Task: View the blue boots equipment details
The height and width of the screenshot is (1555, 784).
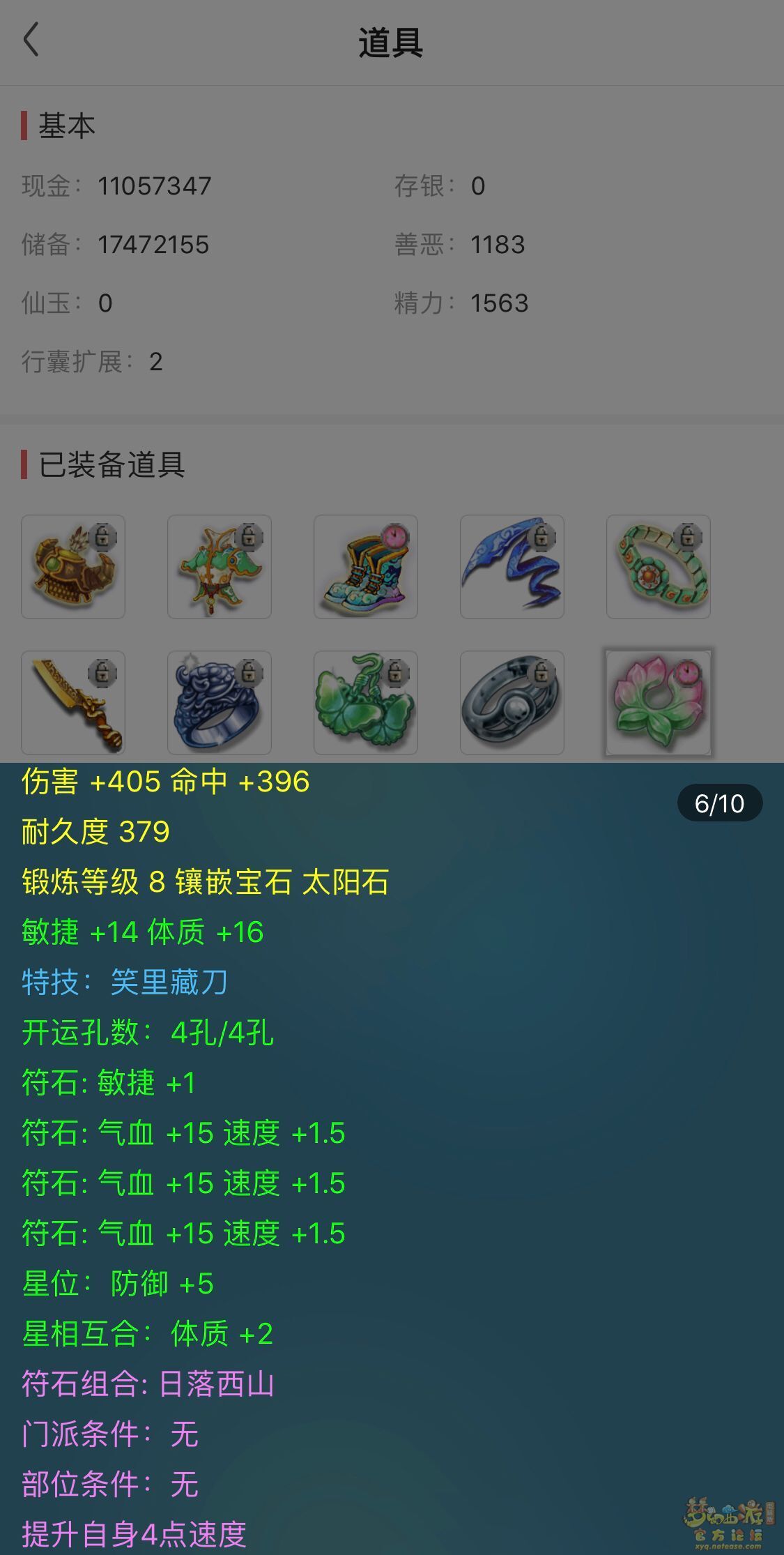Action: pyautogui.click(x=366, y=567)
